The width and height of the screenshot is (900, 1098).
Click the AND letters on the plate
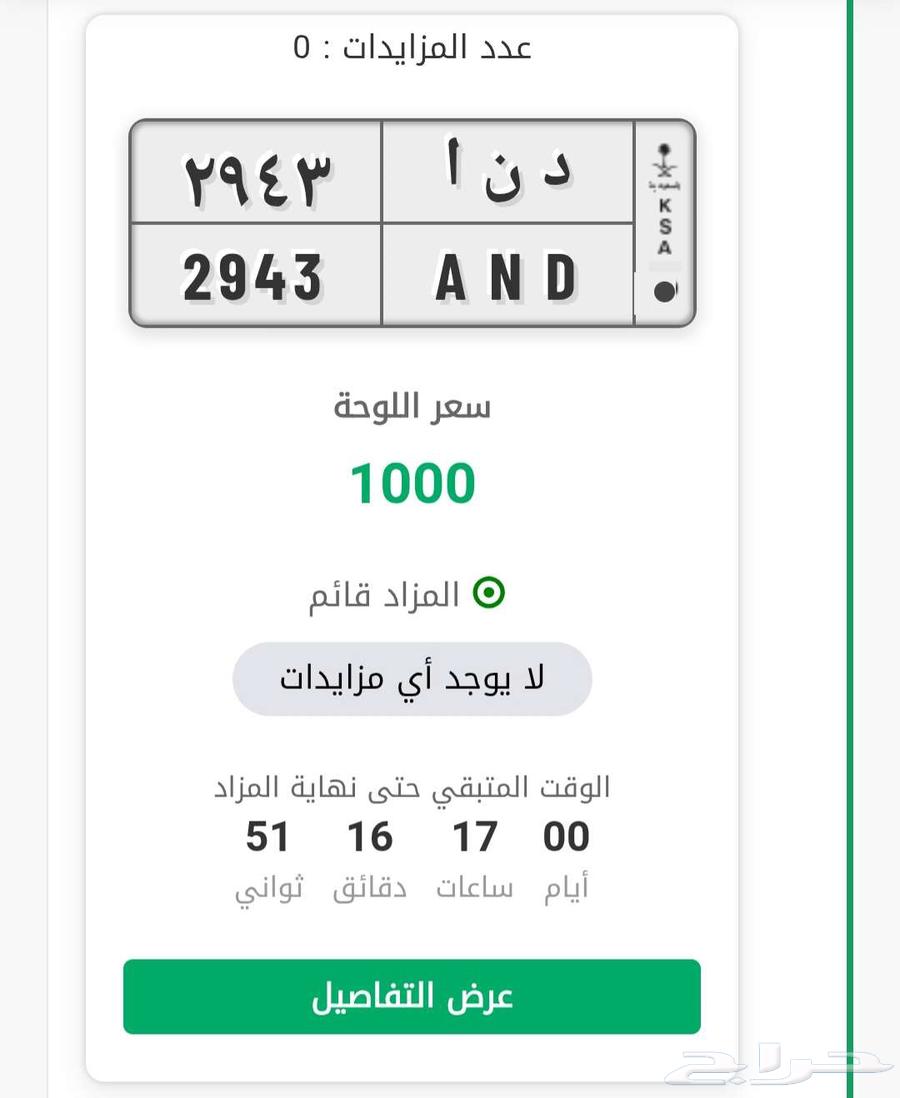[x=510, y=276]
